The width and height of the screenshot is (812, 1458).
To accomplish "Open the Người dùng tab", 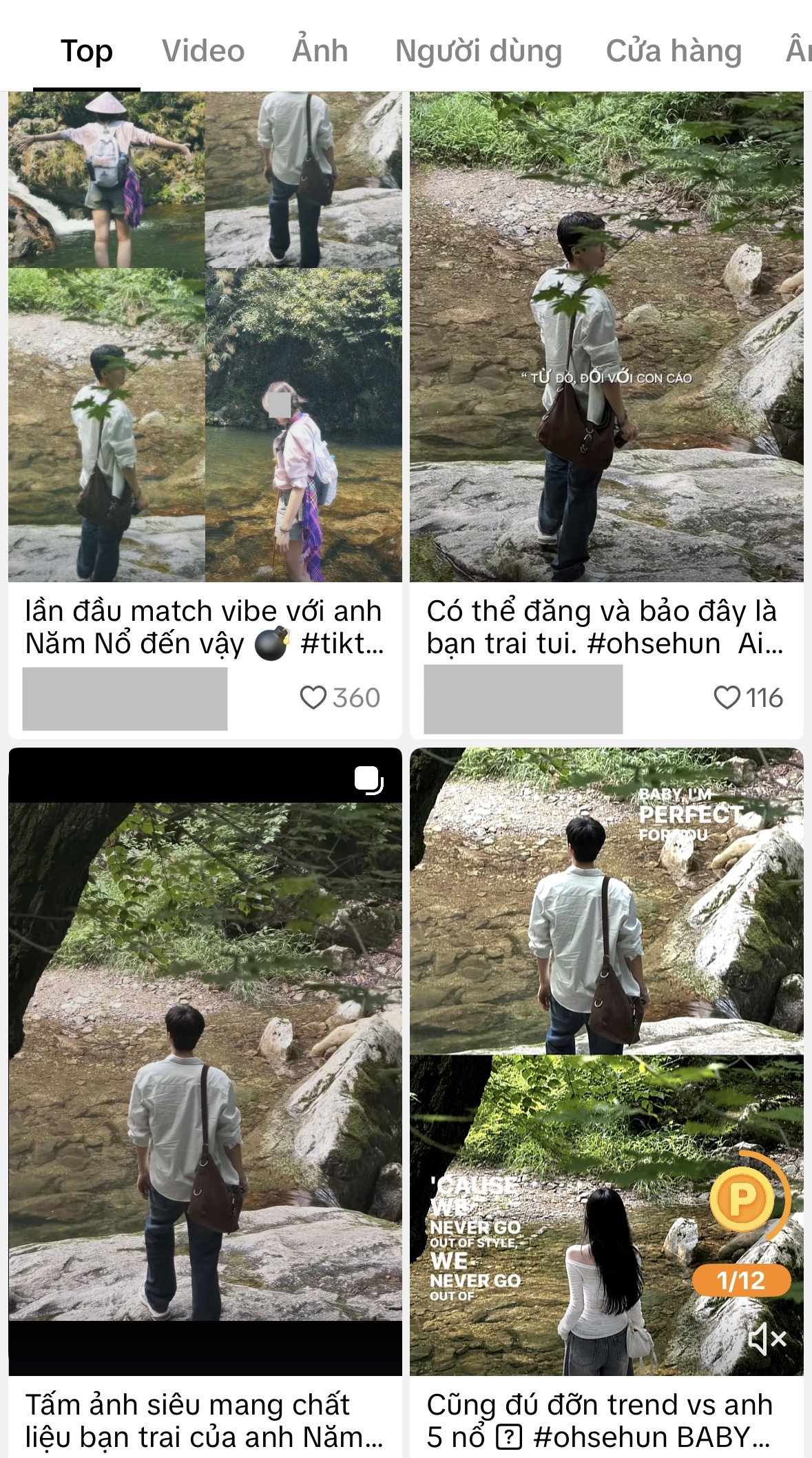I will [479, 51].
